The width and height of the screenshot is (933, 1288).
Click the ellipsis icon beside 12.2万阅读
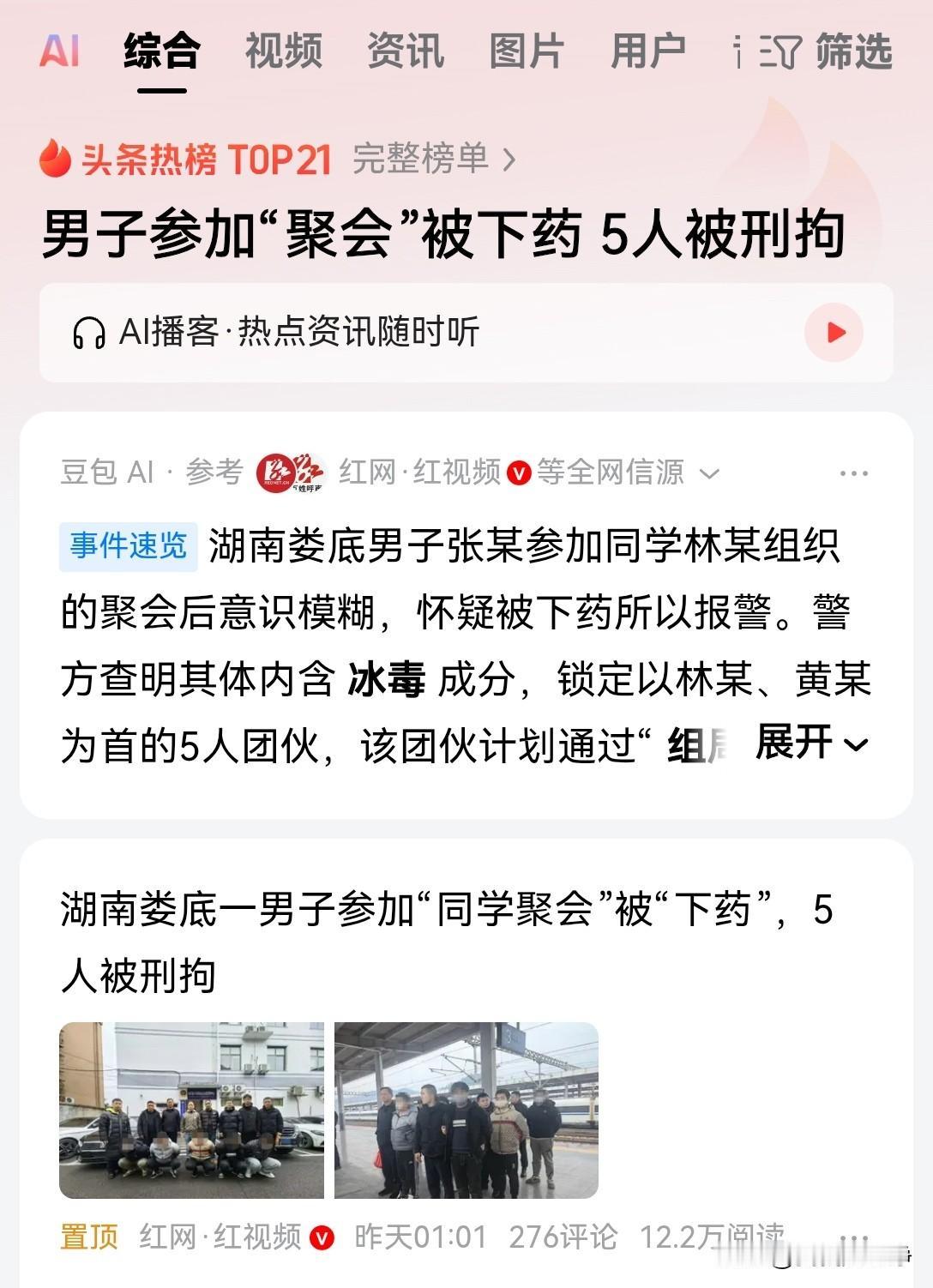click(x=852, y=1238)
